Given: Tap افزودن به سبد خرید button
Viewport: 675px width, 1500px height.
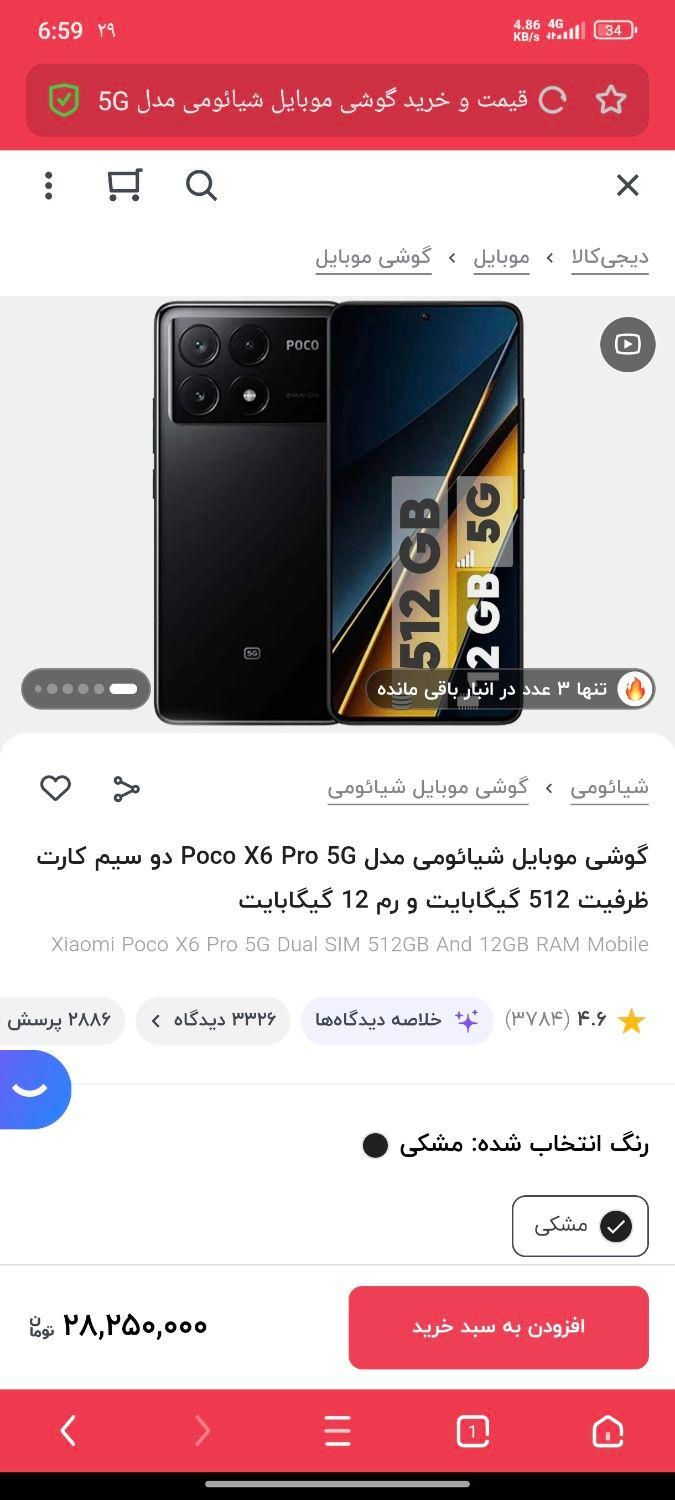Looking at the screenshot, I should (499, 1327).
